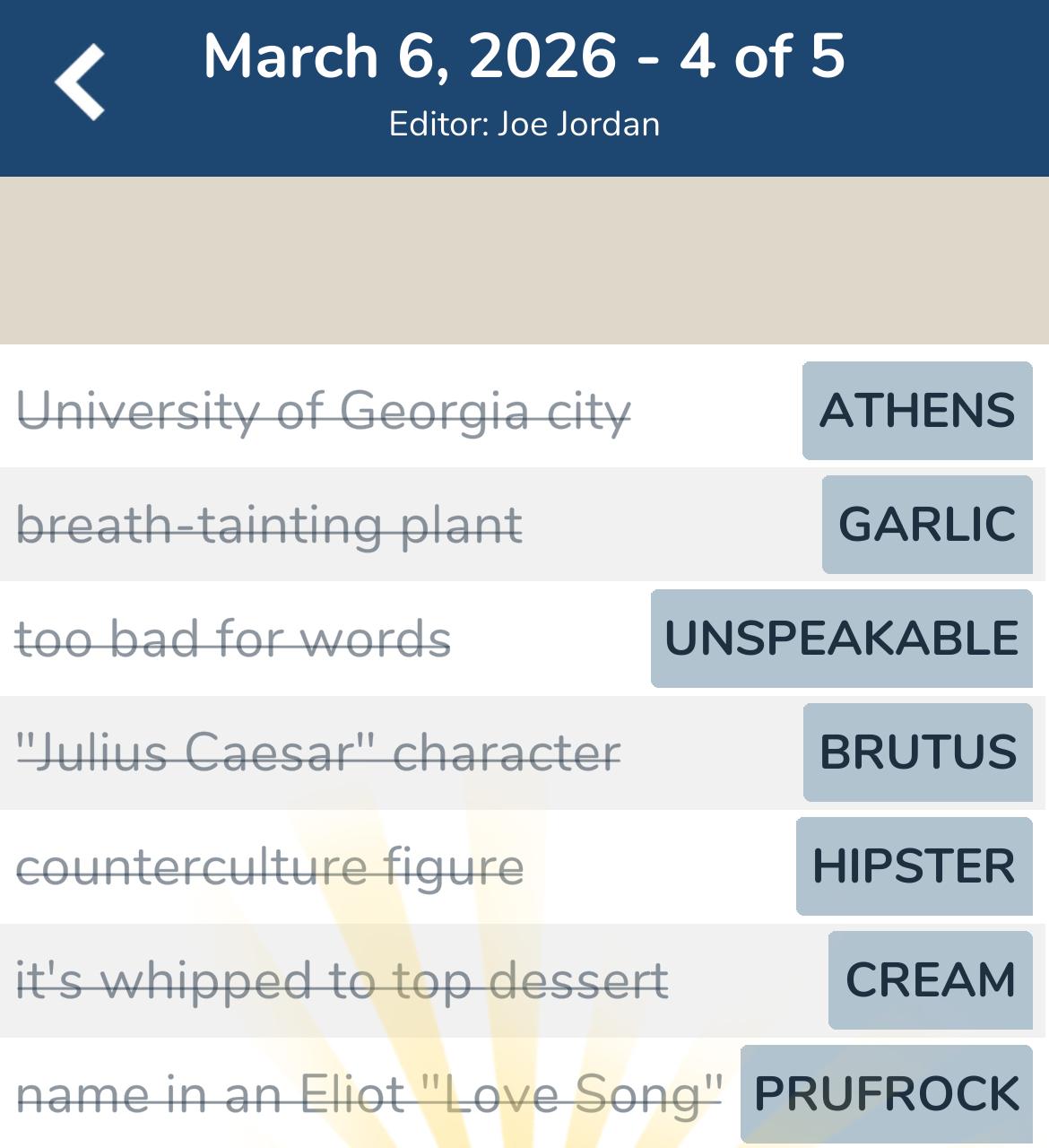Tap the BRUTUS answer tile
Screen dimensions: 1049x1148
pos(915,751)
